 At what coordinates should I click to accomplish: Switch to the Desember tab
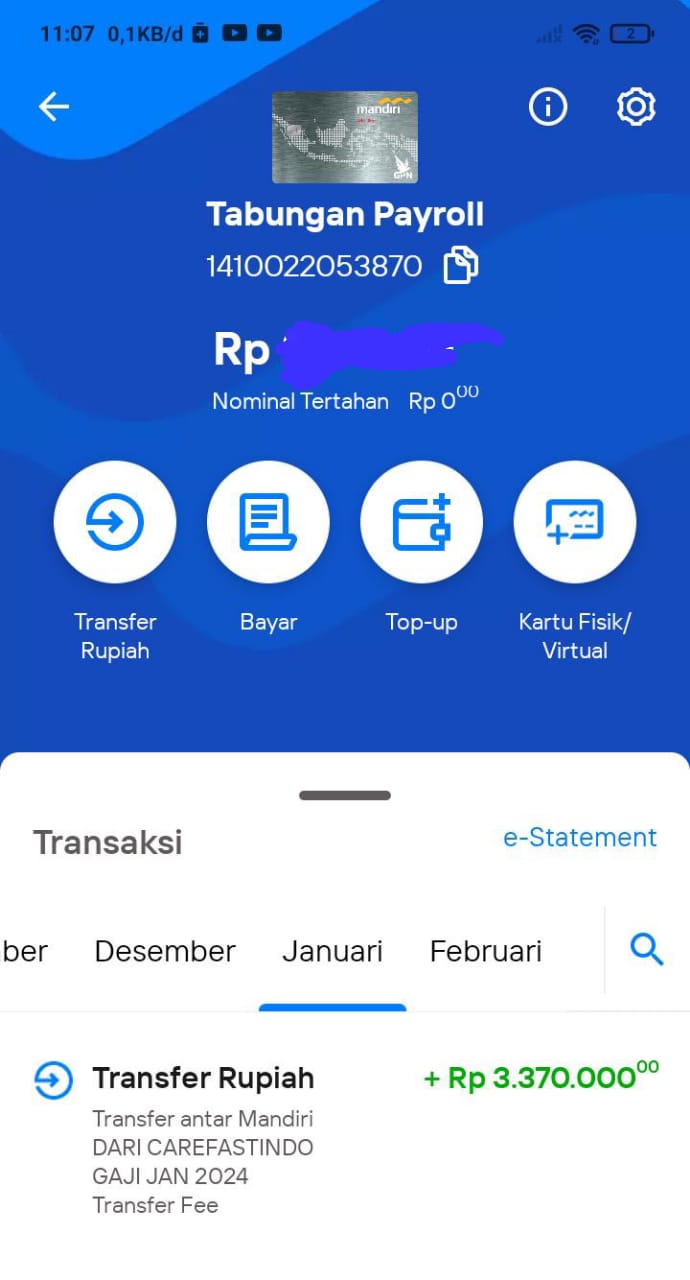click(x=165, y=951)
